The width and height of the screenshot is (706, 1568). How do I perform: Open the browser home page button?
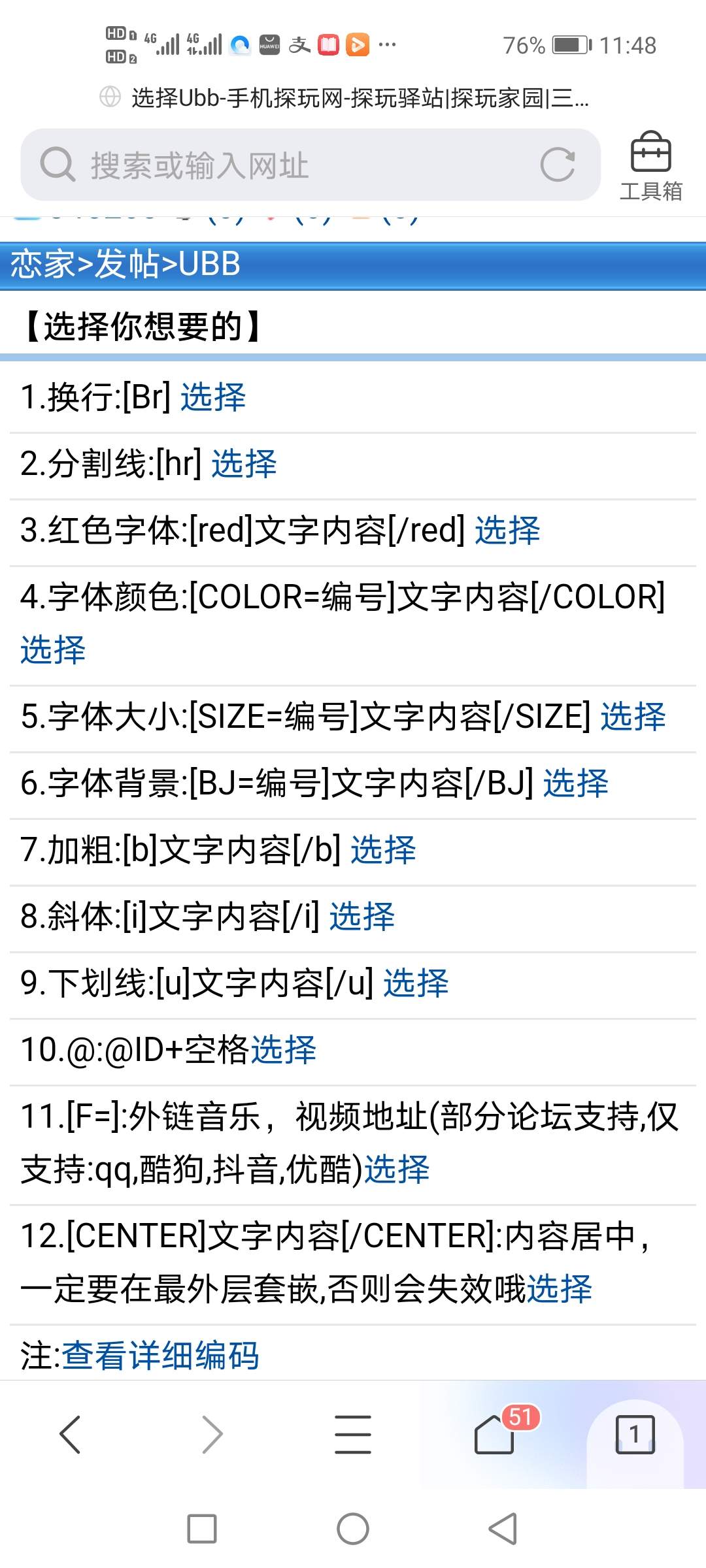(495, 1435)
